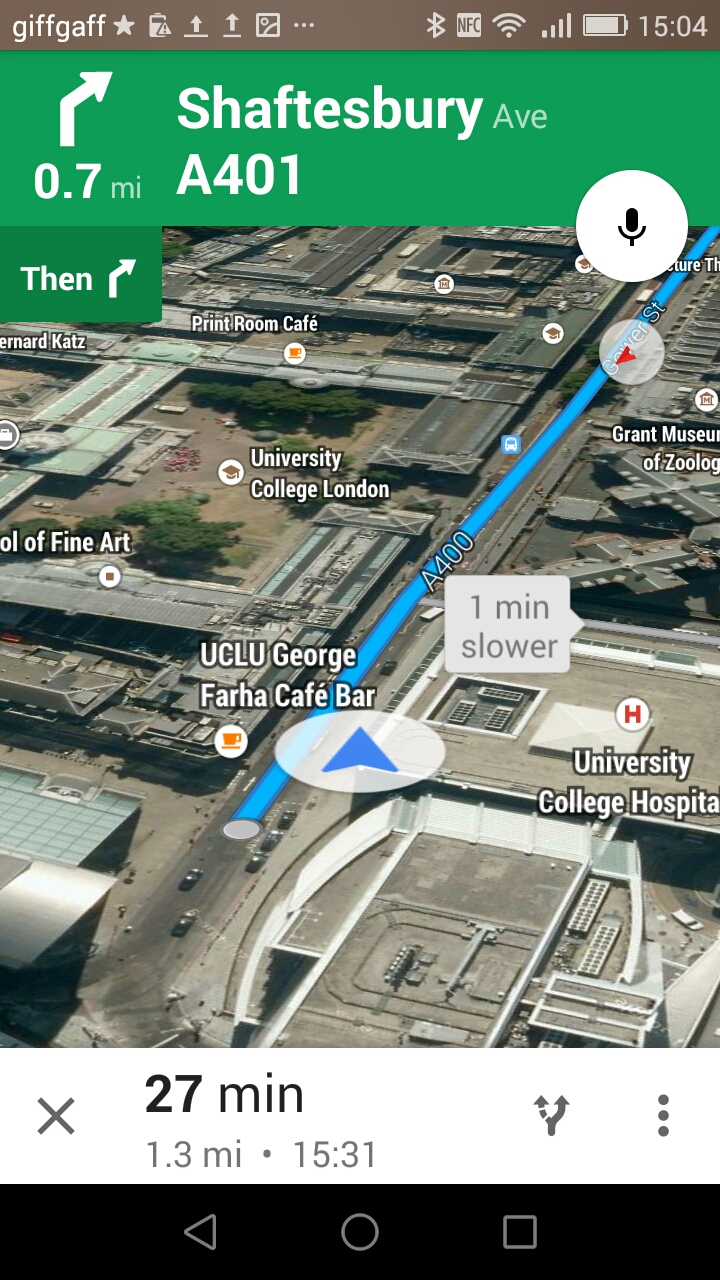720x1280 pixels.
Task: Show alternate routes overview
Action: point(551,1115)
